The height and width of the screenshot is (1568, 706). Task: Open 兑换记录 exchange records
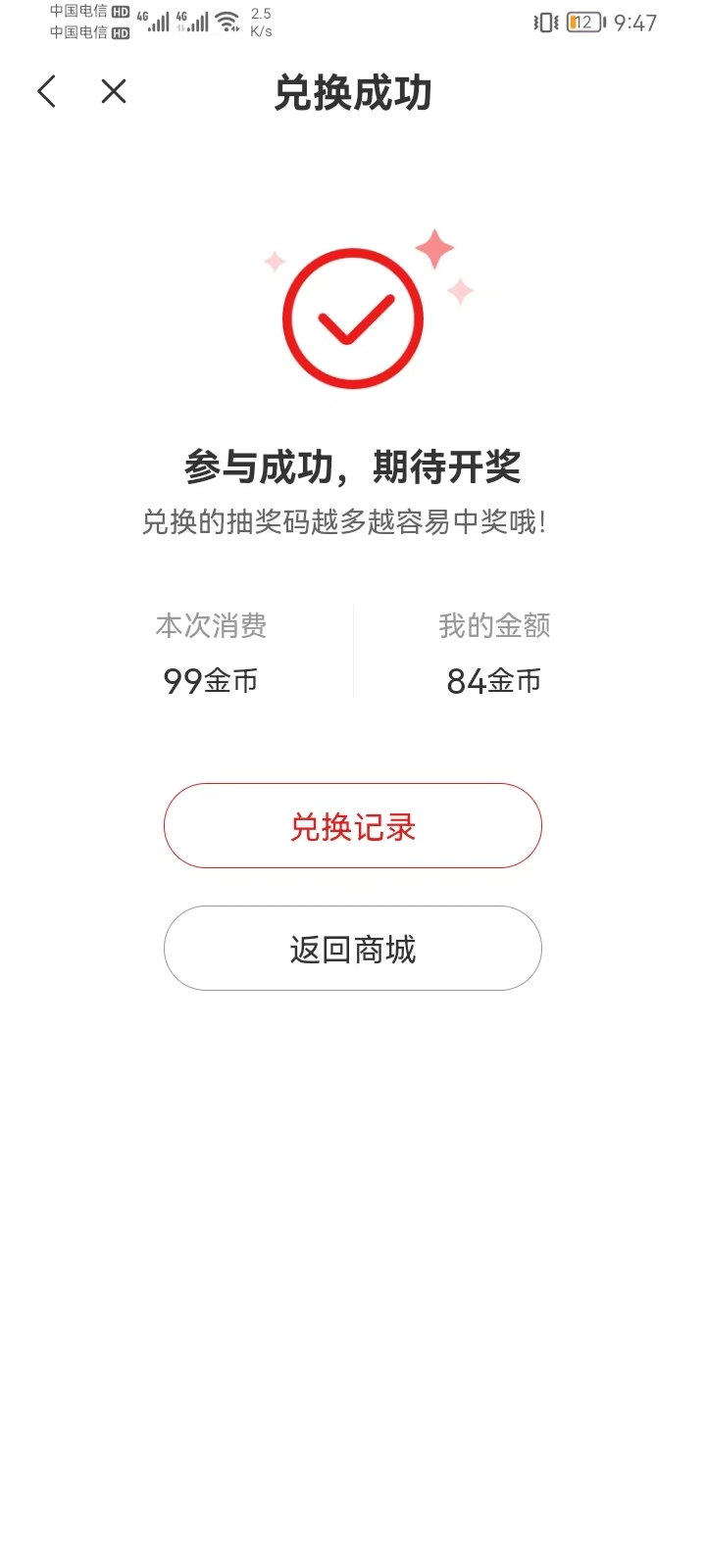(x=353, y=826)
